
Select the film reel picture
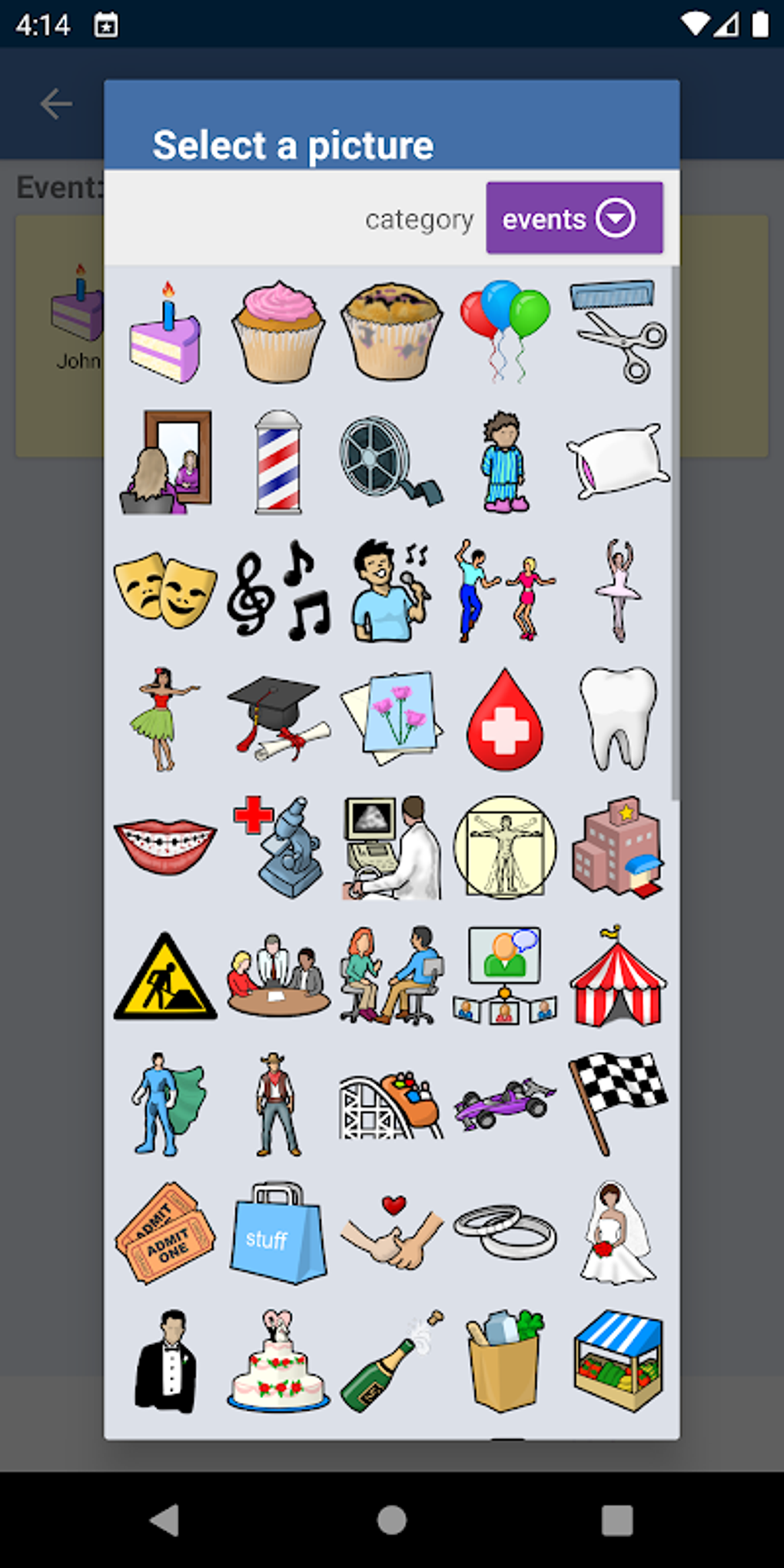(390, 461)
